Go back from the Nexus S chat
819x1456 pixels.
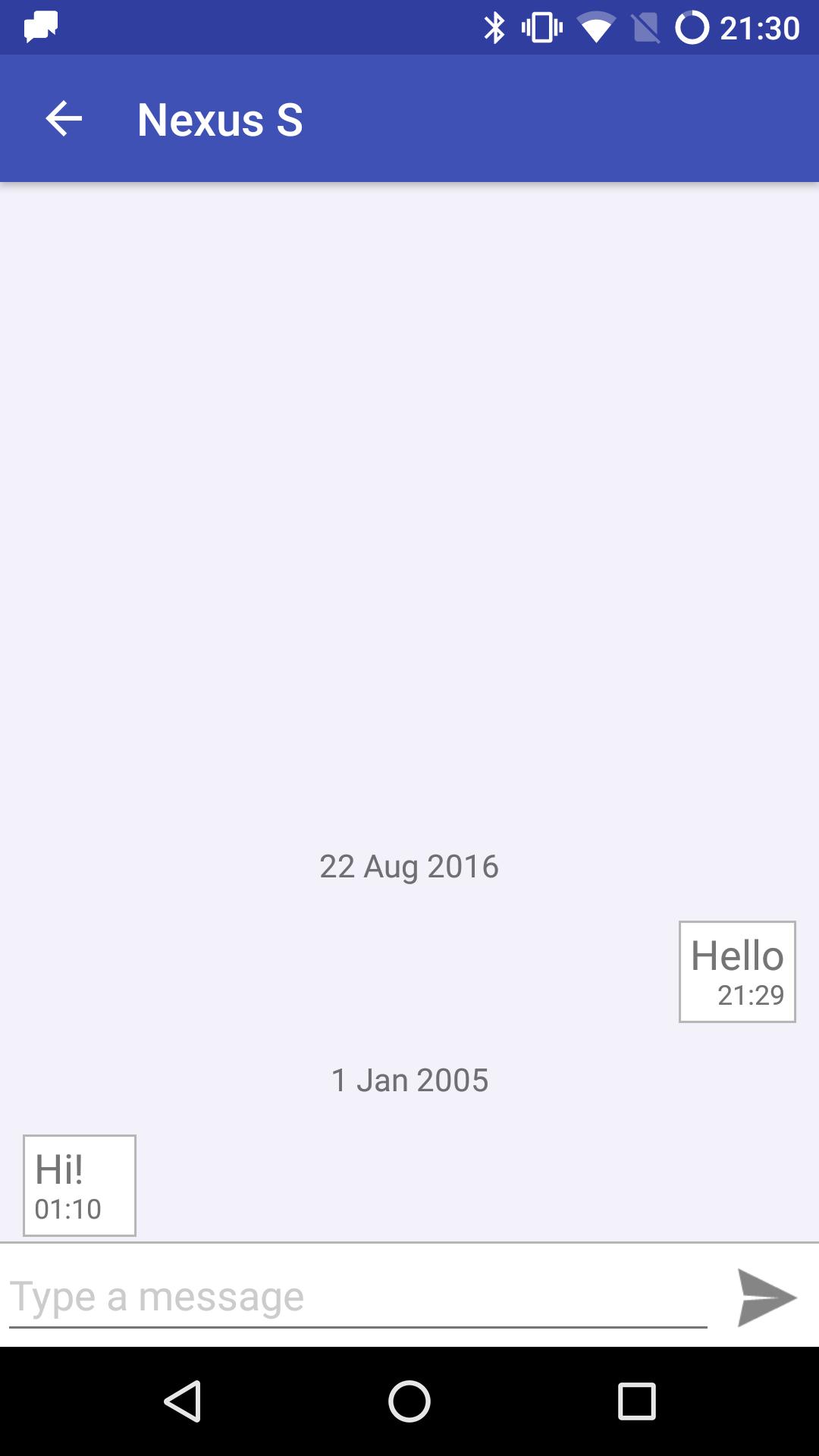pos(64,119)
